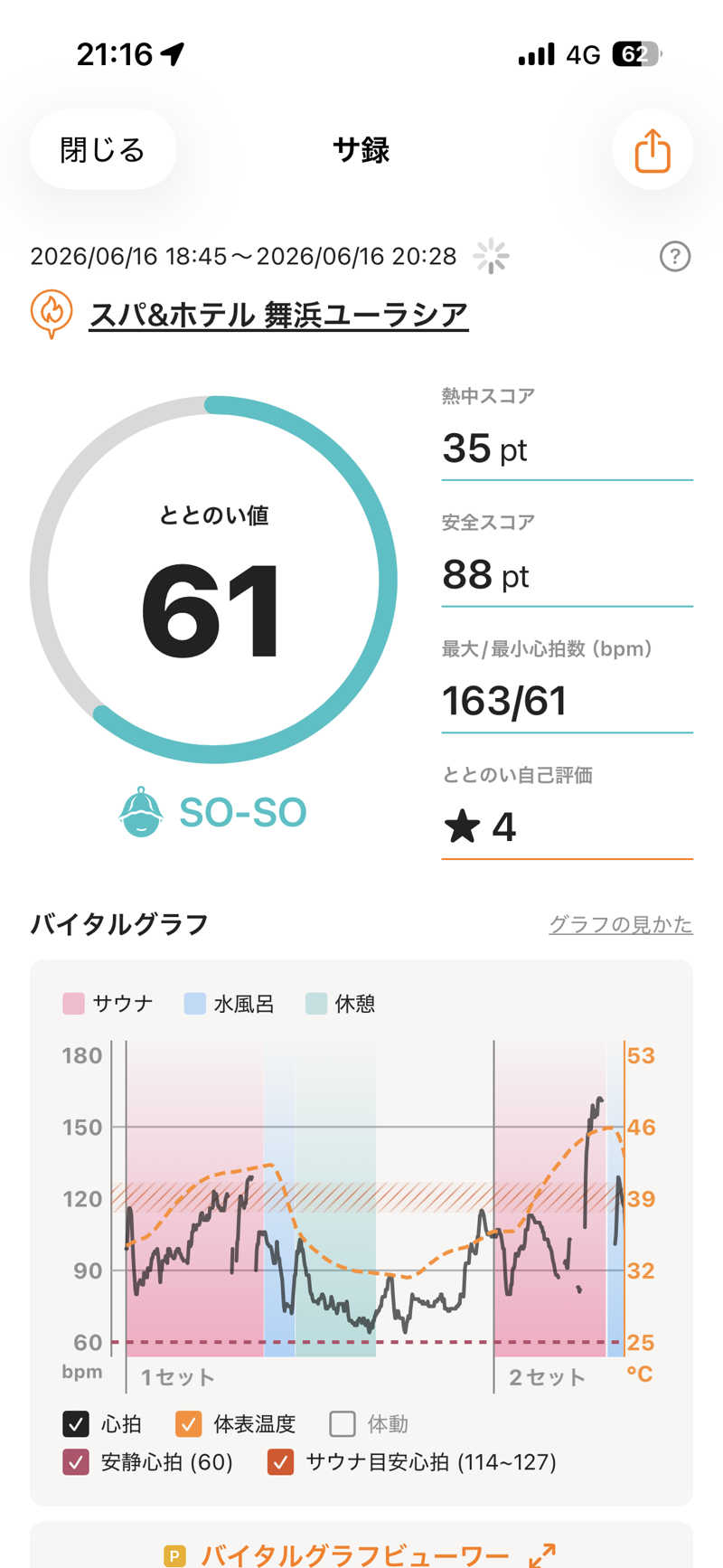Uncheck the 体表温度 checkbox
Screen dimensions: 723x1568
[188, 1424]
